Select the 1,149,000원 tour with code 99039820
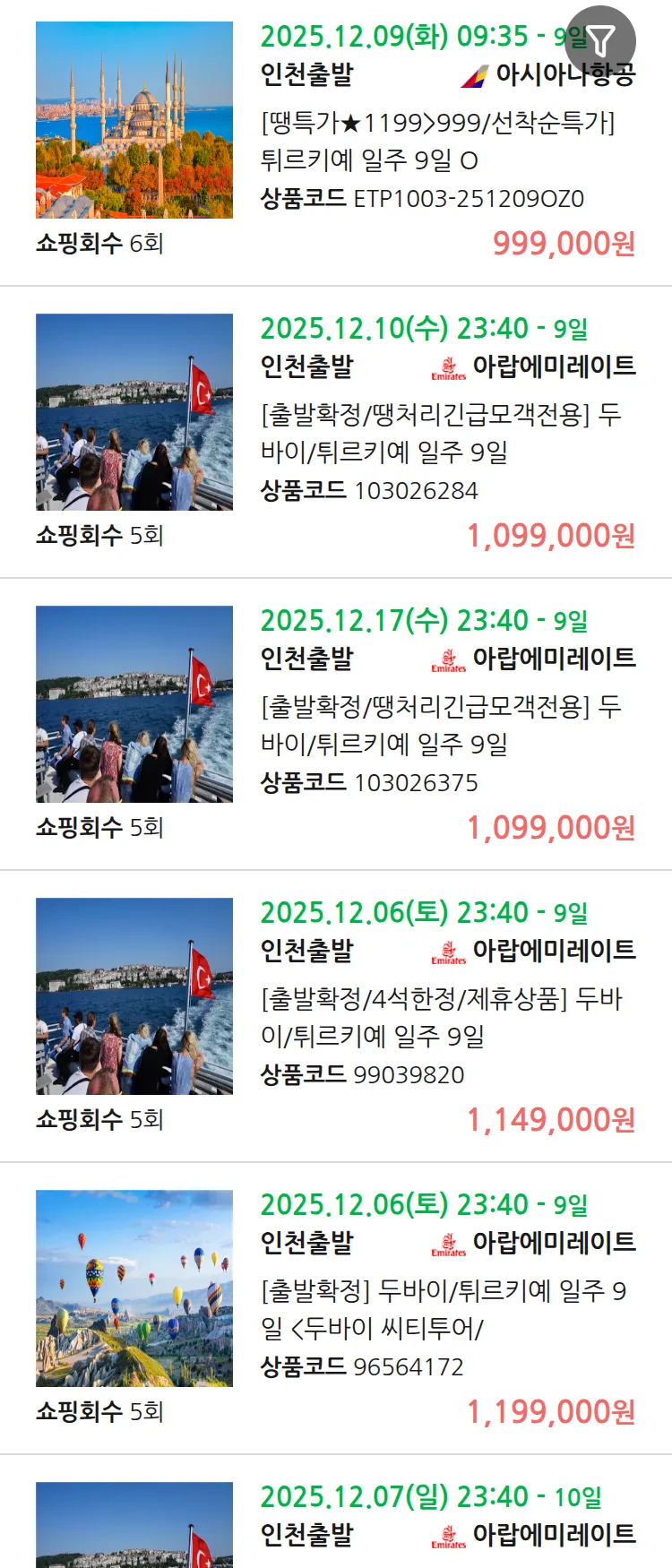672x1568 pixels. coord(437,1017)
